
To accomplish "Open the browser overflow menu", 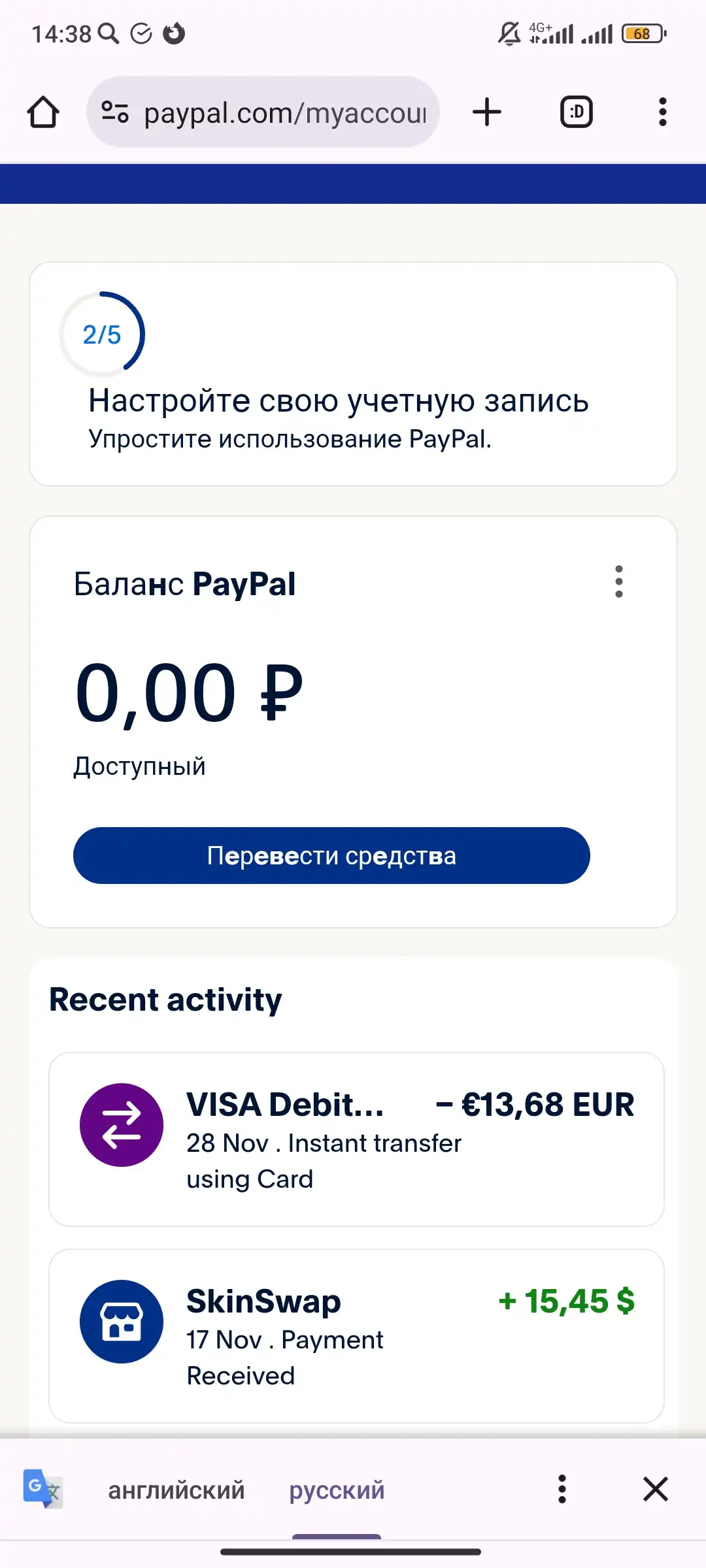I will [663, 112].
